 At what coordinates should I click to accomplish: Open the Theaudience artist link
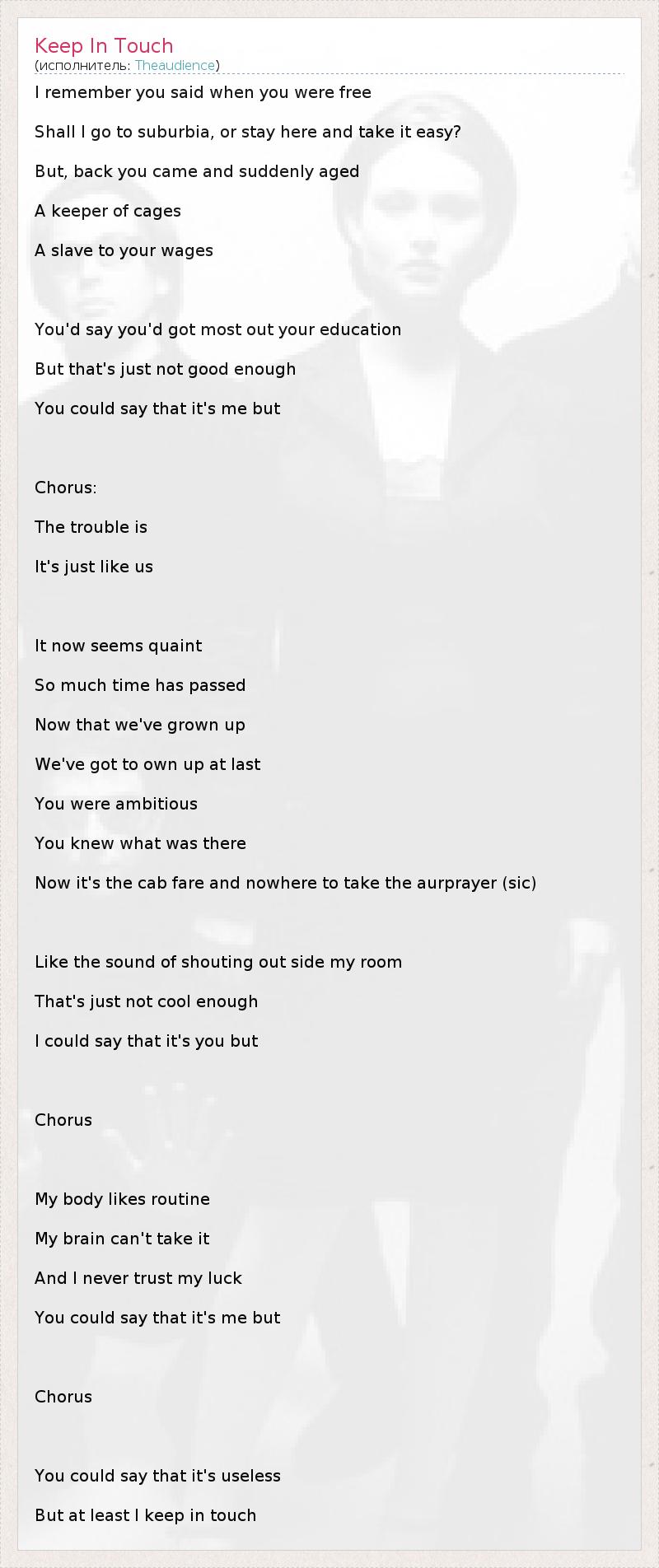[175, 65]
